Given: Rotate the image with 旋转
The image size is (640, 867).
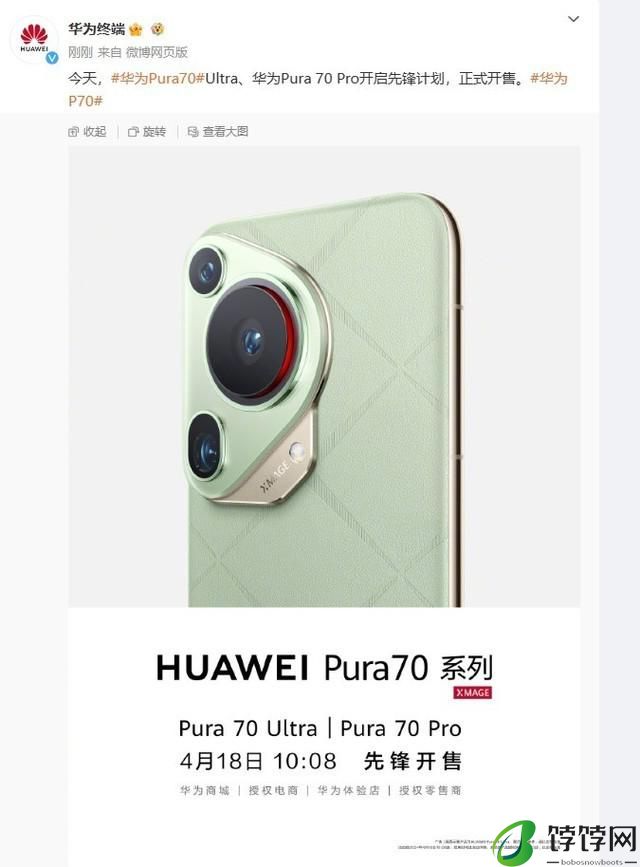Looking at the screenshot, I should click(147, 131).
